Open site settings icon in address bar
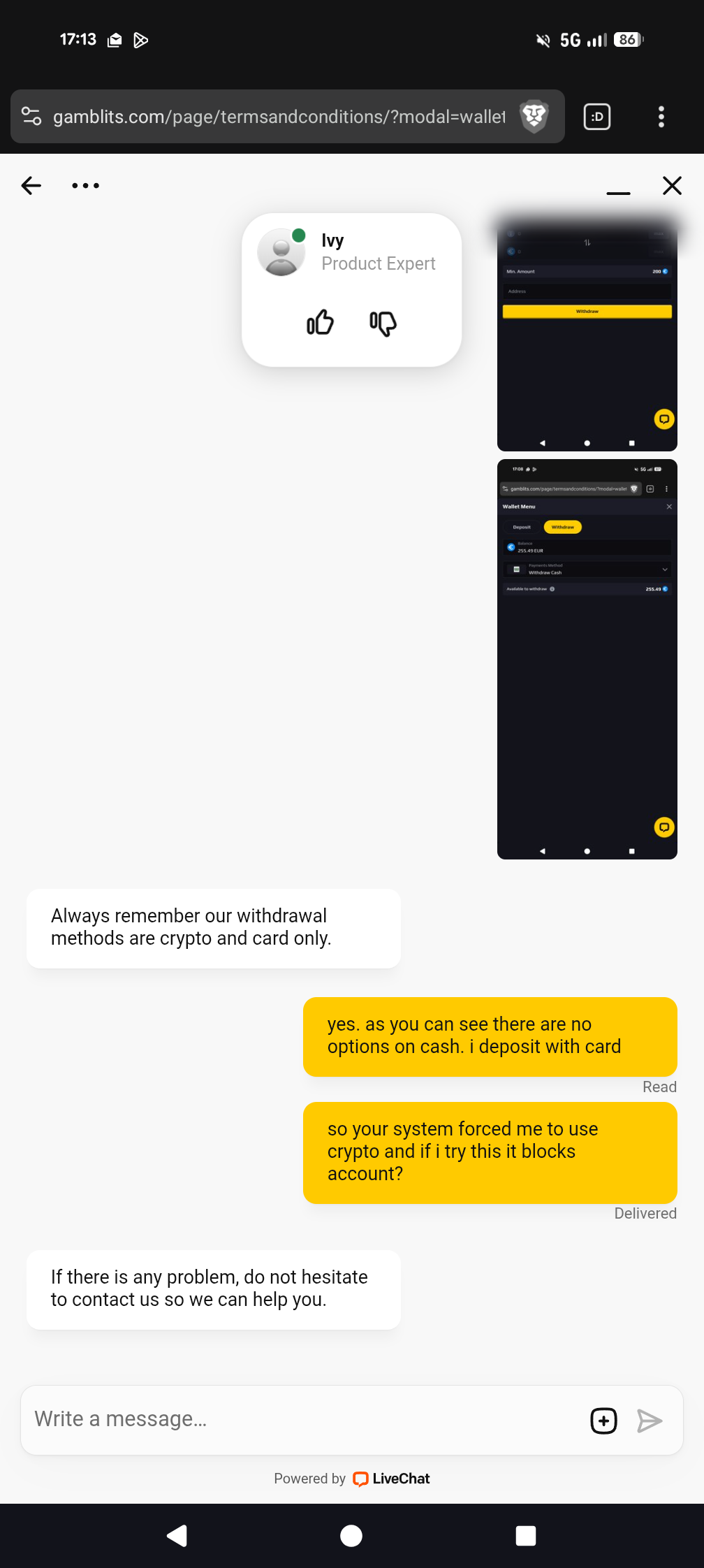Viewport: 704px width, 1568px height. point(31,116)
